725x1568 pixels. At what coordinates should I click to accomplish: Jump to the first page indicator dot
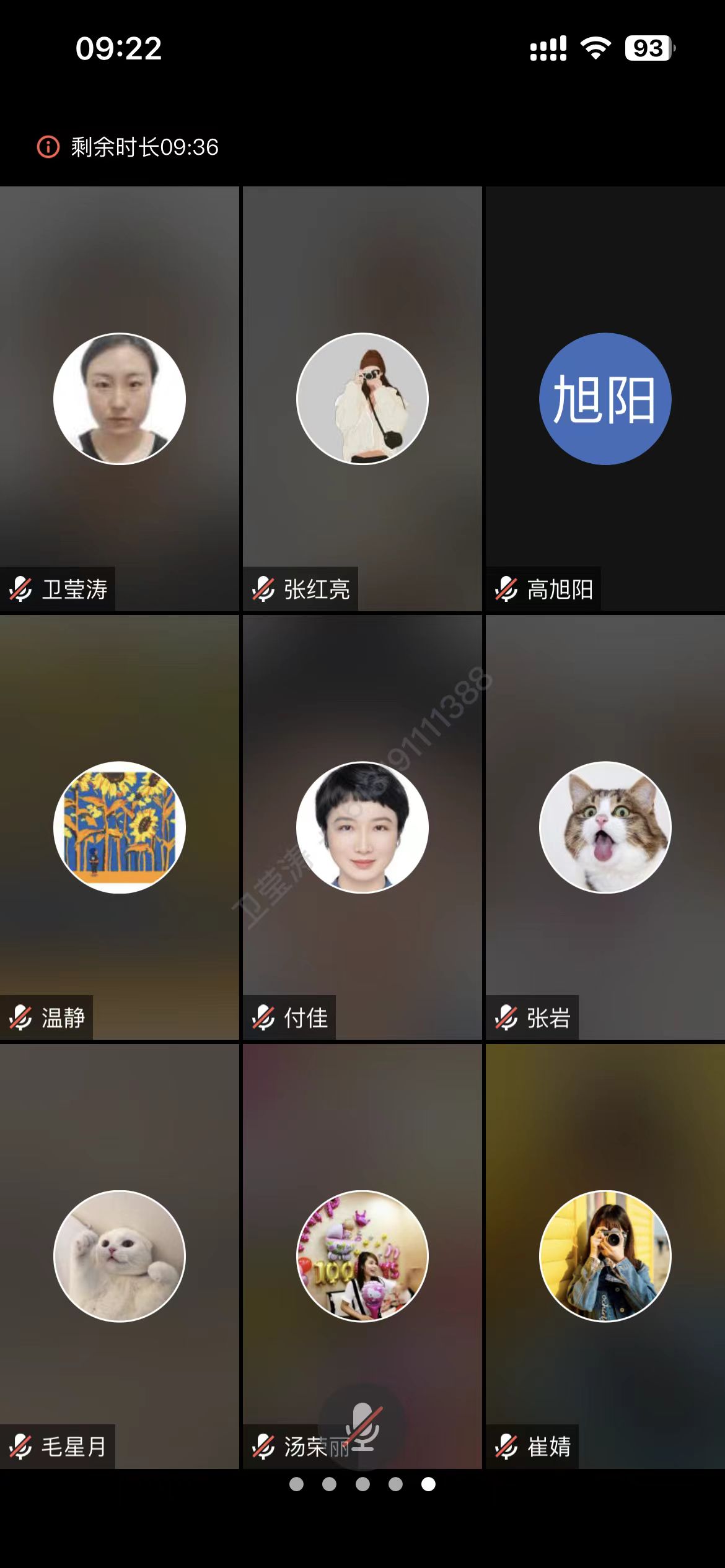coord(296,1484)
